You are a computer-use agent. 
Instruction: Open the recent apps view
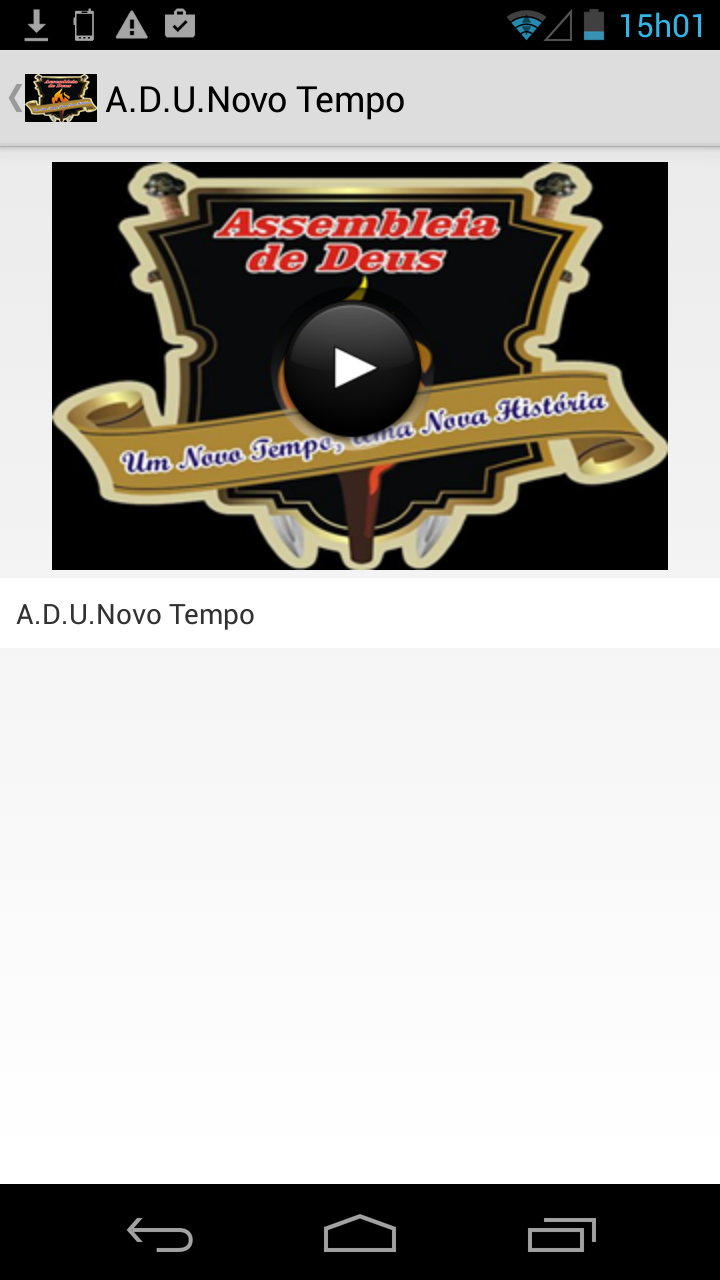561,1234
